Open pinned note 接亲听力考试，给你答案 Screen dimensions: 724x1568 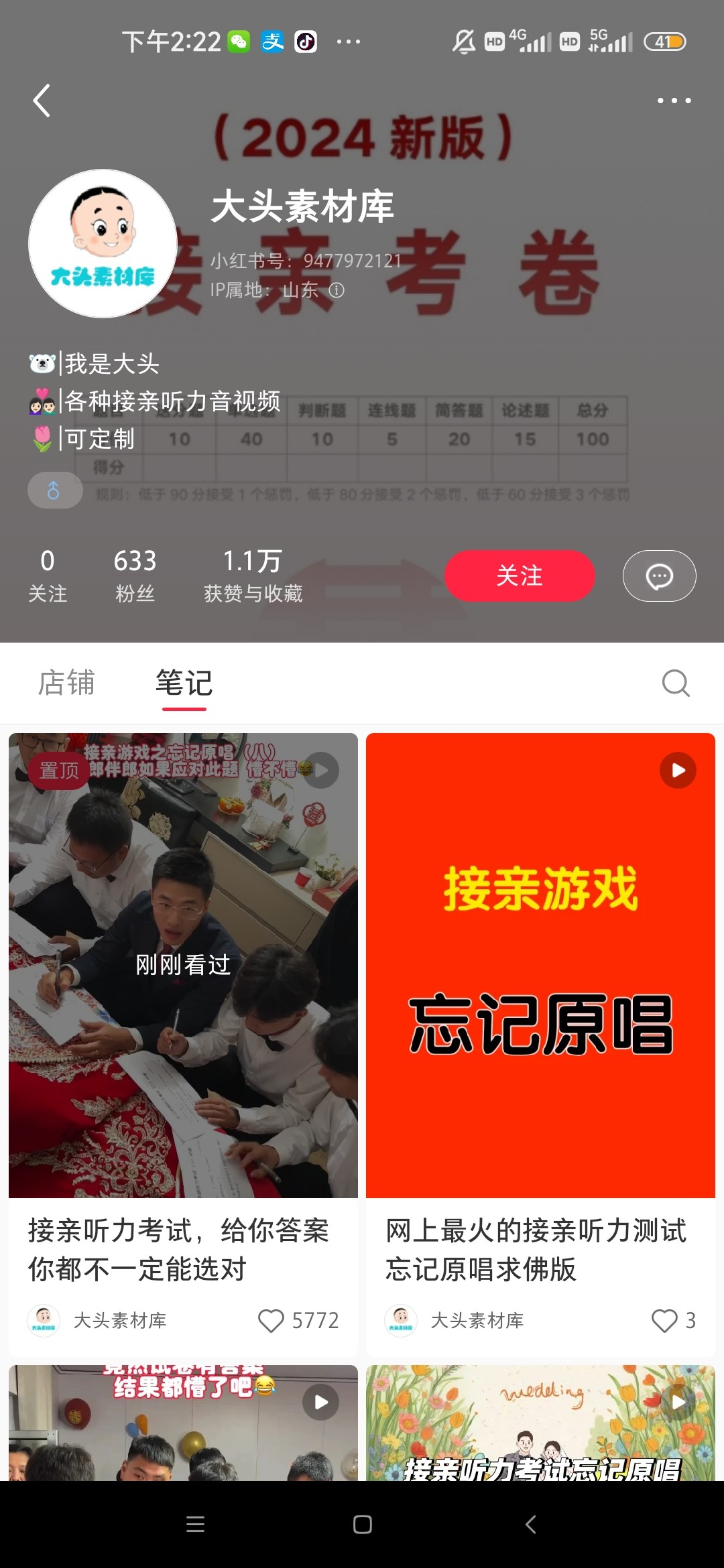coord(183,965)
